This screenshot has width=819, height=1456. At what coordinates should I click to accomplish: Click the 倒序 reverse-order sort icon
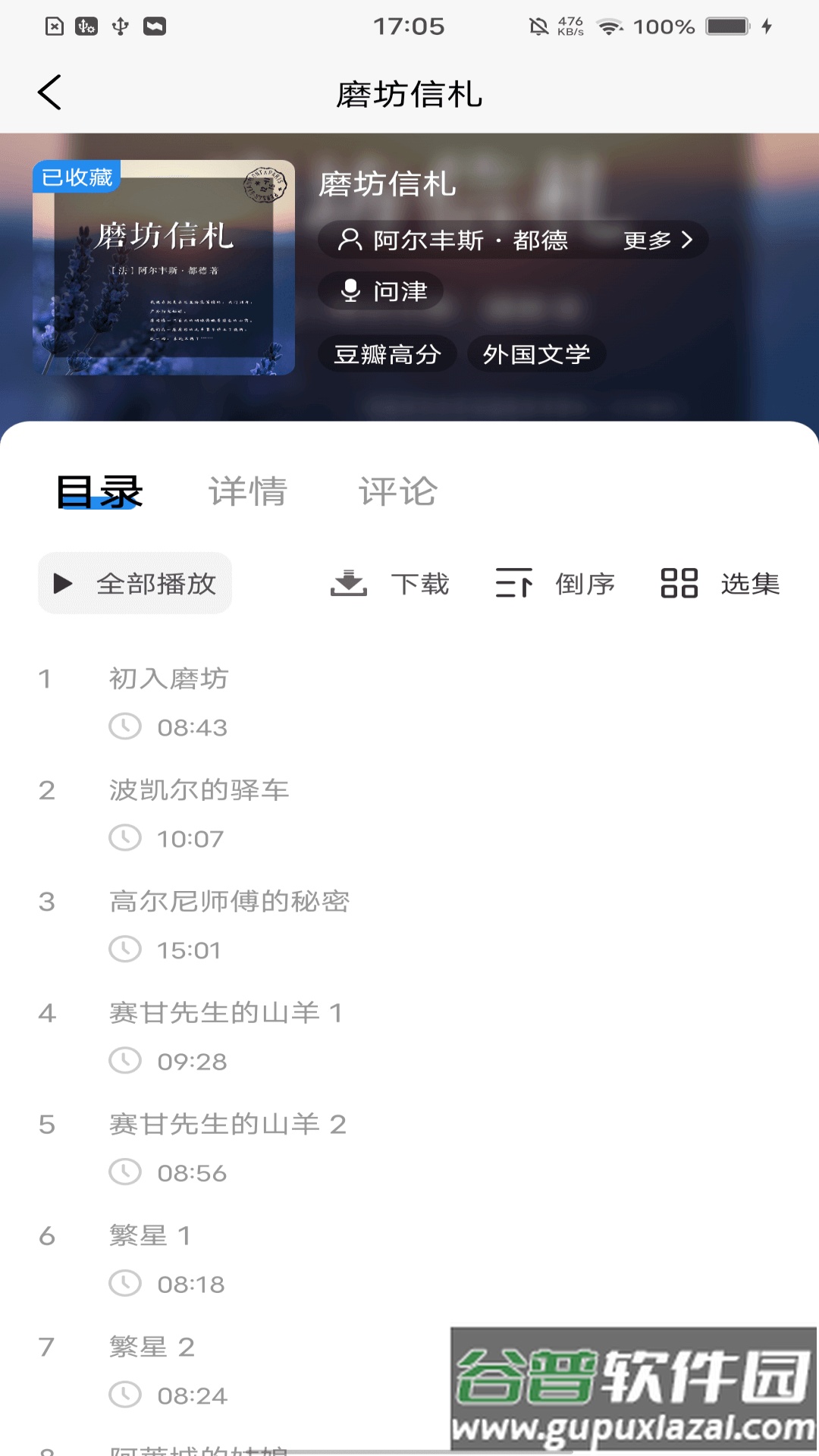513,582
